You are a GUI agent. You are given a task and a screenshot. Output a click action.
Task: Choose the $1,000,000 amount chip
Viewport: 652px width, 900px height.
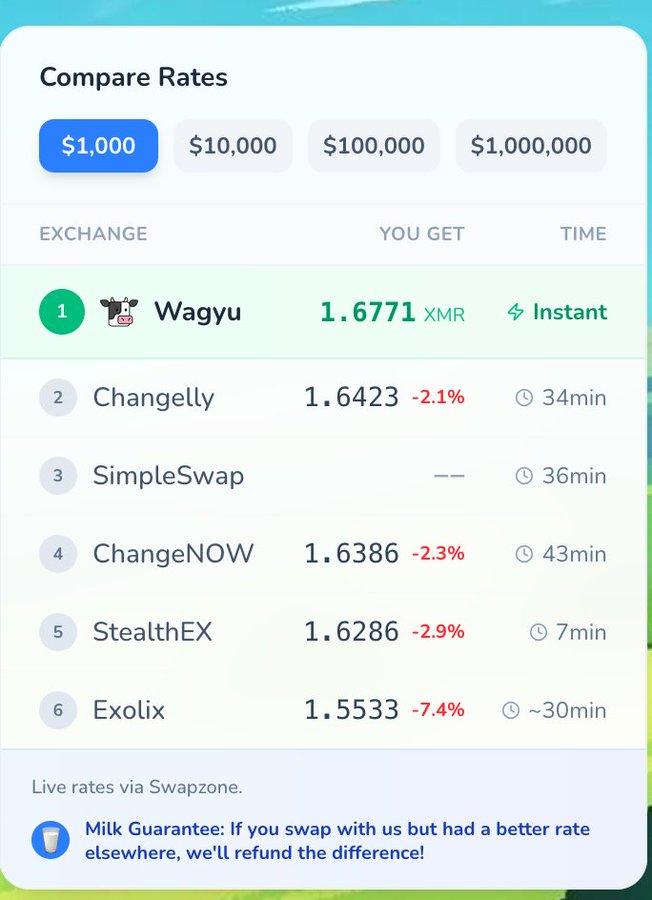click(x=531, y=146)
